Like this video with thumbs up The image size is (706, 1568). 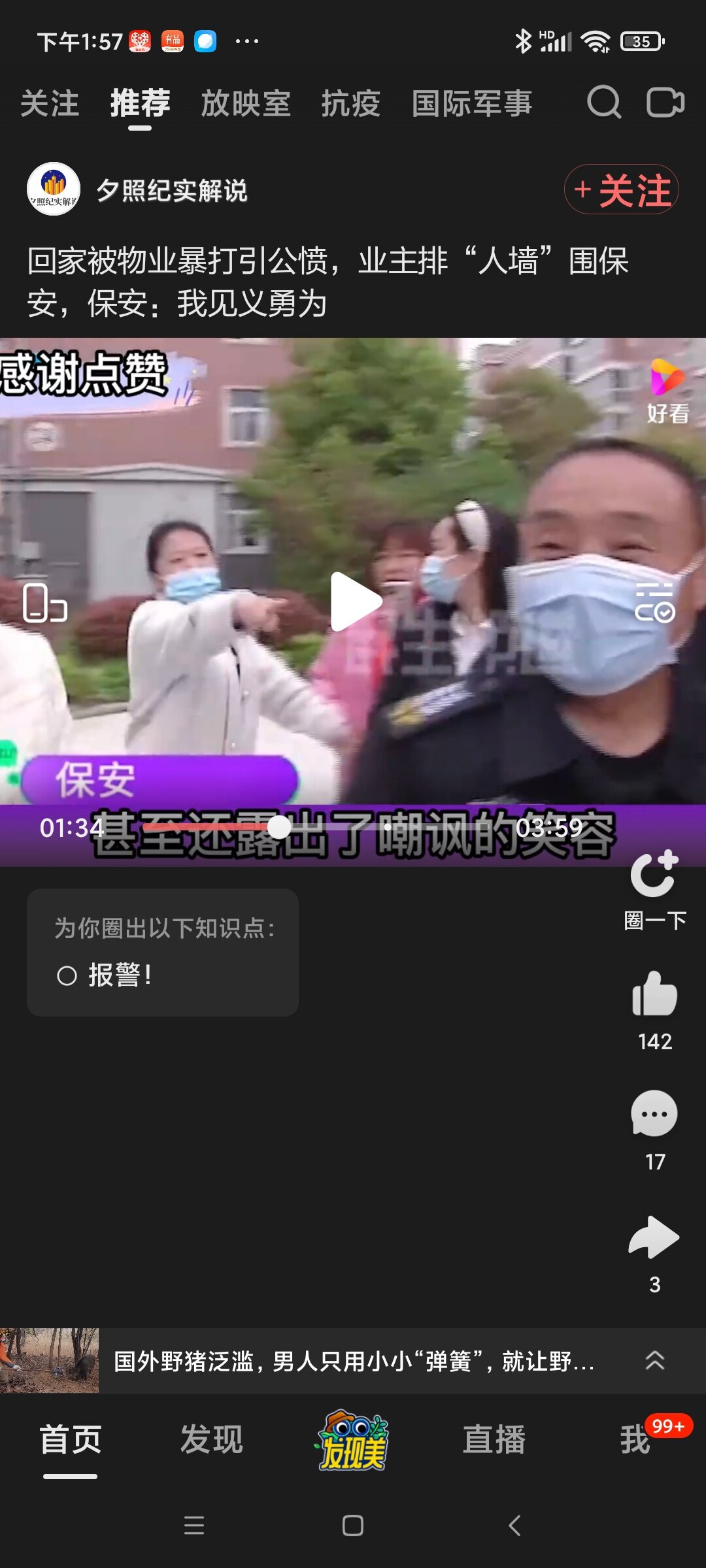[x=654, y=994]
